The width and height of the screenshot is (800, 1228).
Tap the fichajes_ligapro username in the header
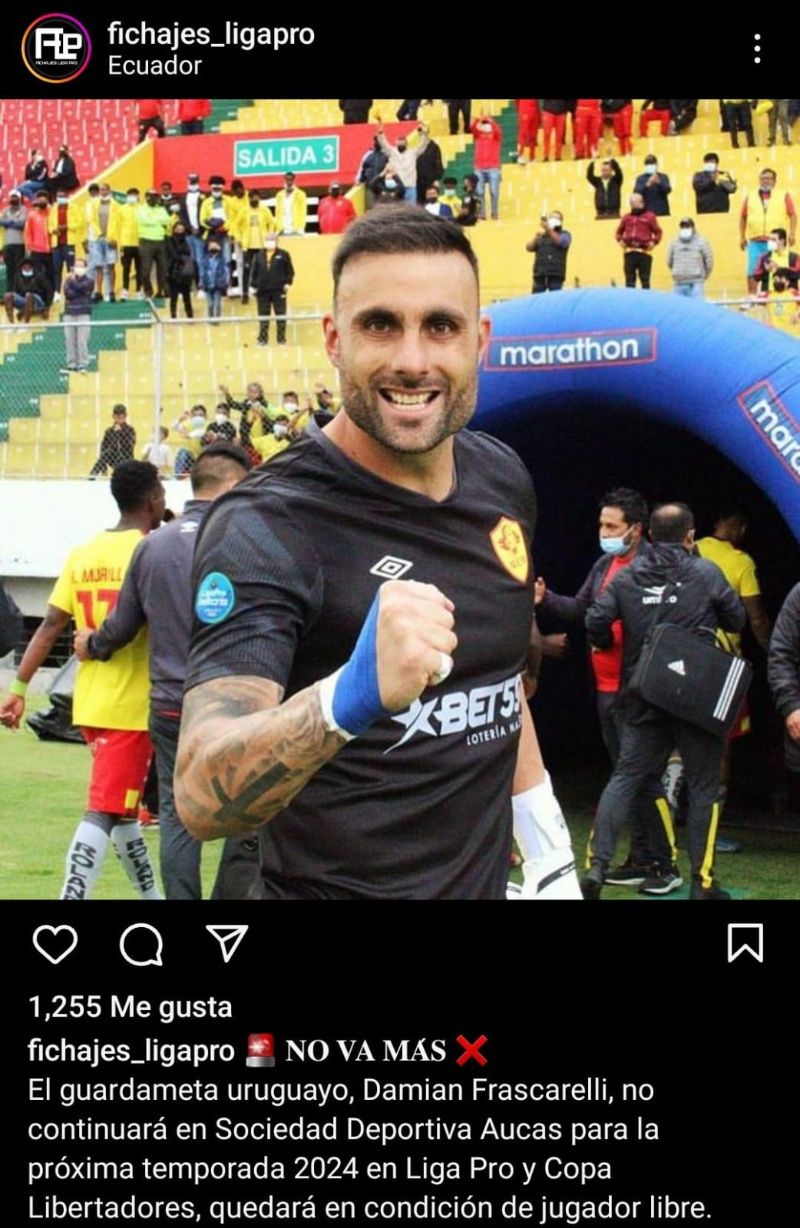[x=211, y=34]
